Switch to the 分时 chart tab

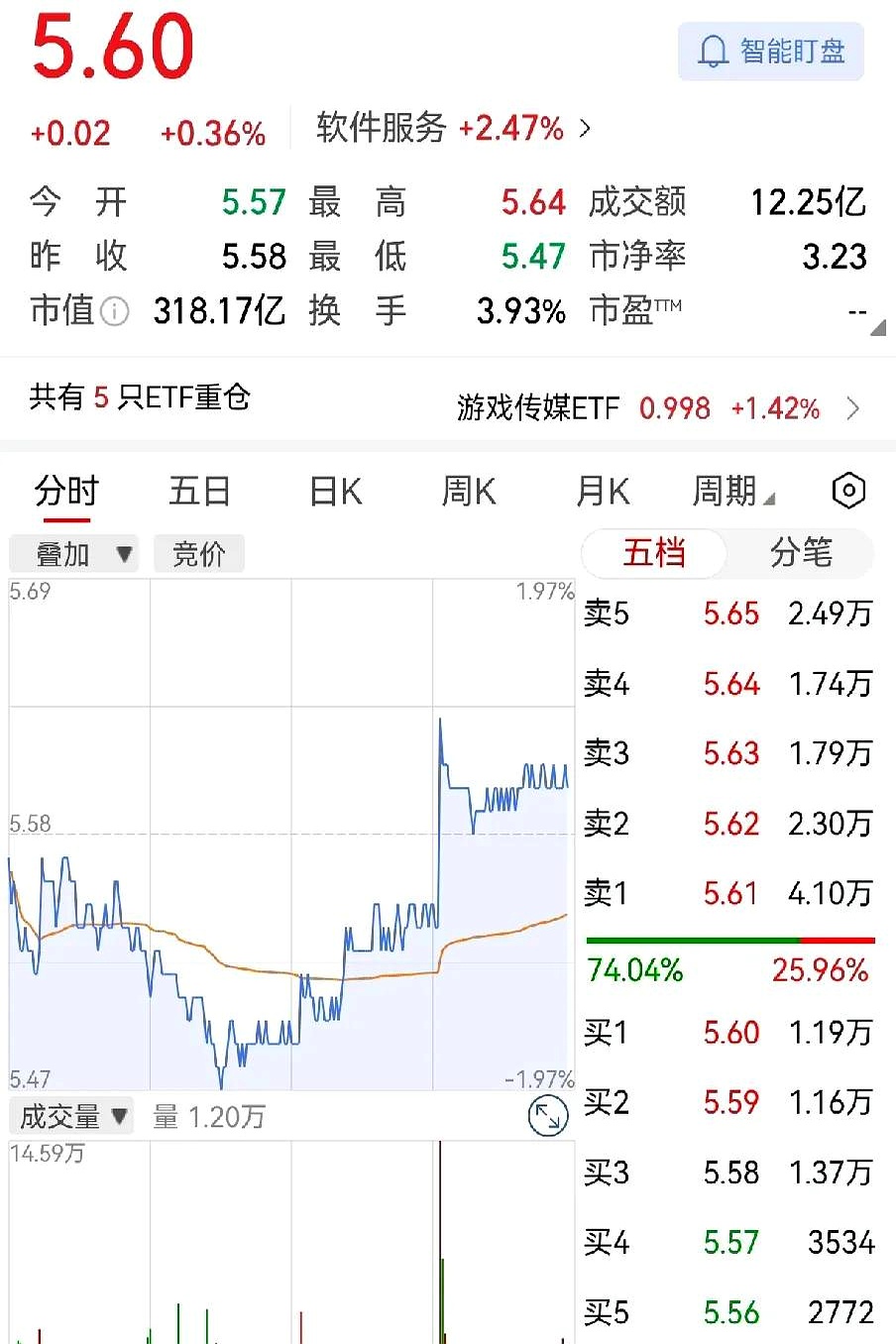coord(66,491)
